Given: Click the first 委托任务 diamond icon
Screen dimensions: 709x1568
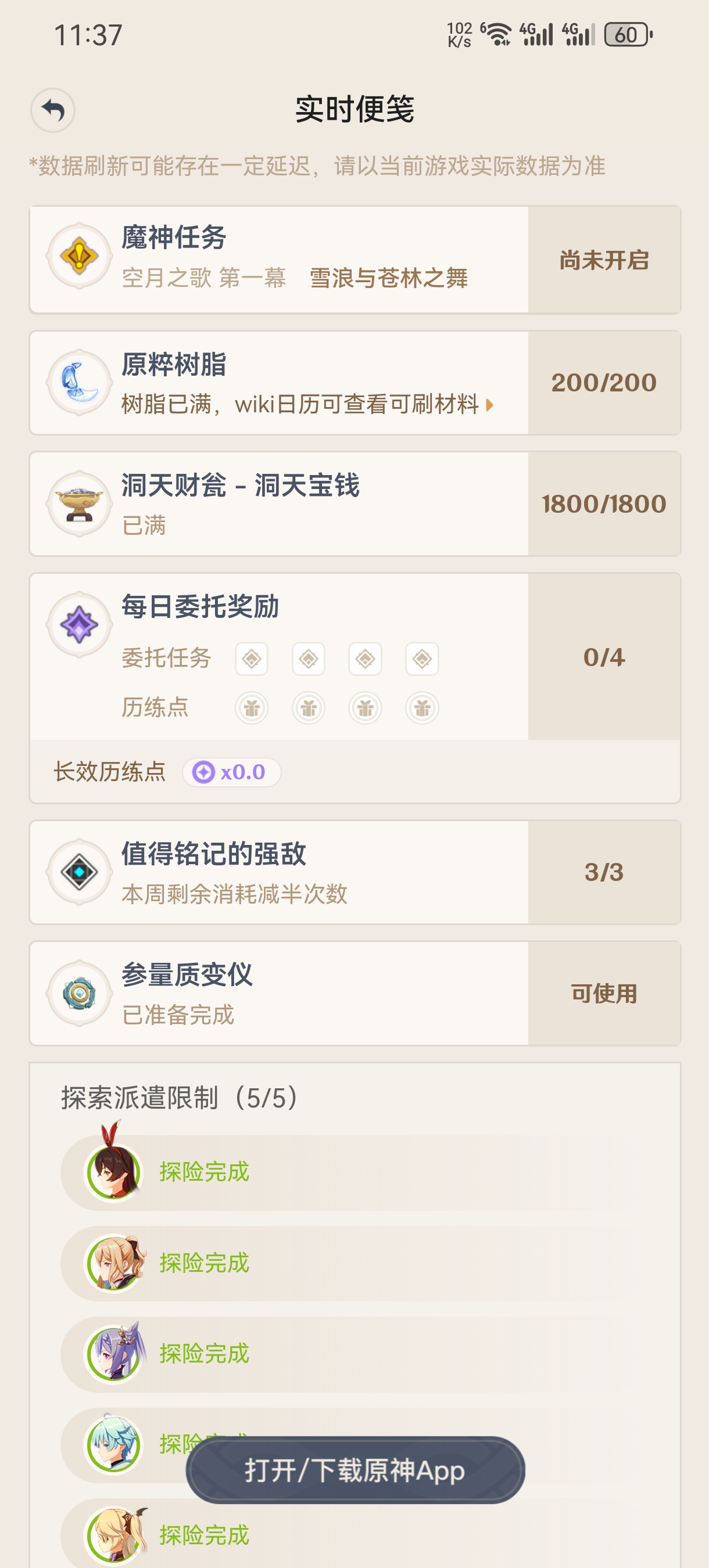Looking at the screenshot, I should [x=252, y=659].
